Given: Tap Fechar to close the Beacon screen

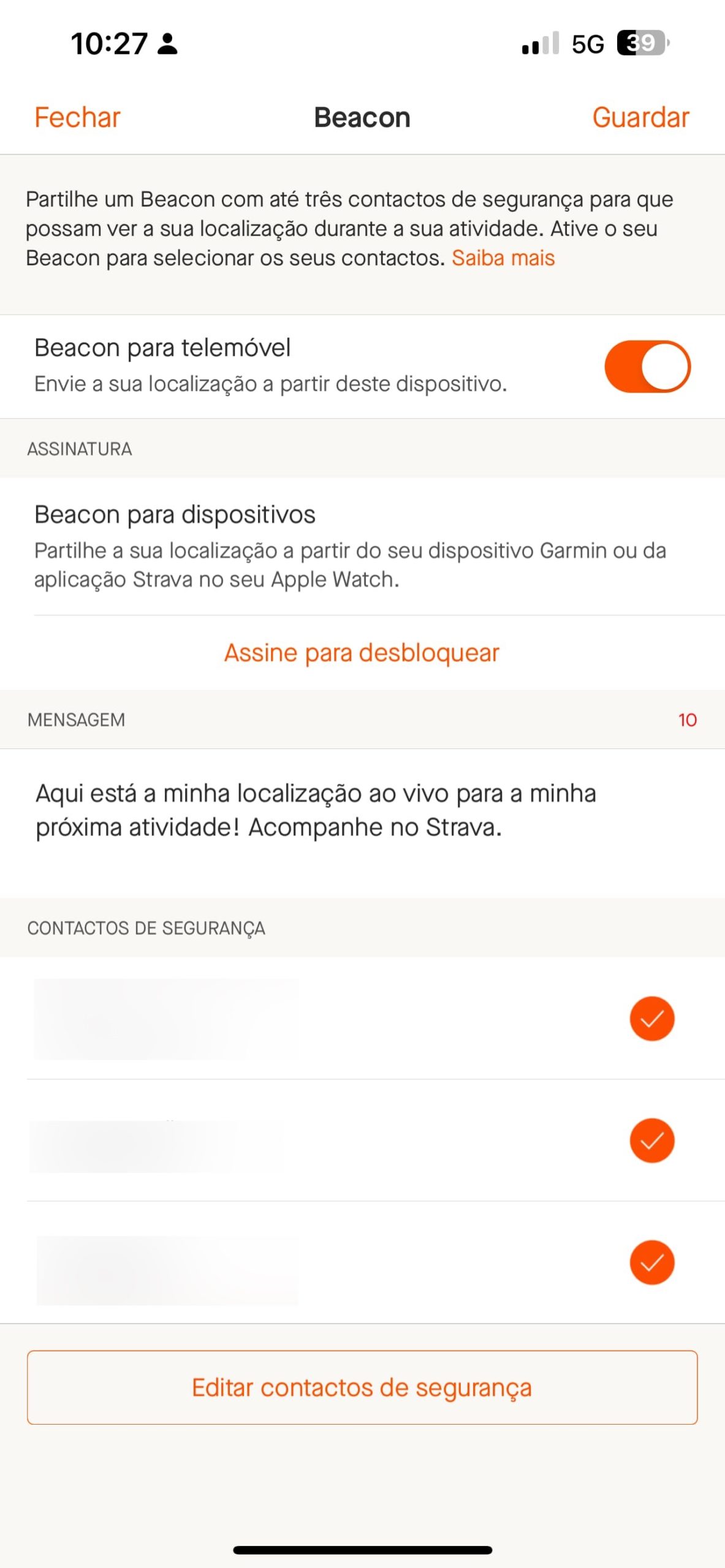Looking at the screenshot, I should tap(77, 118).
